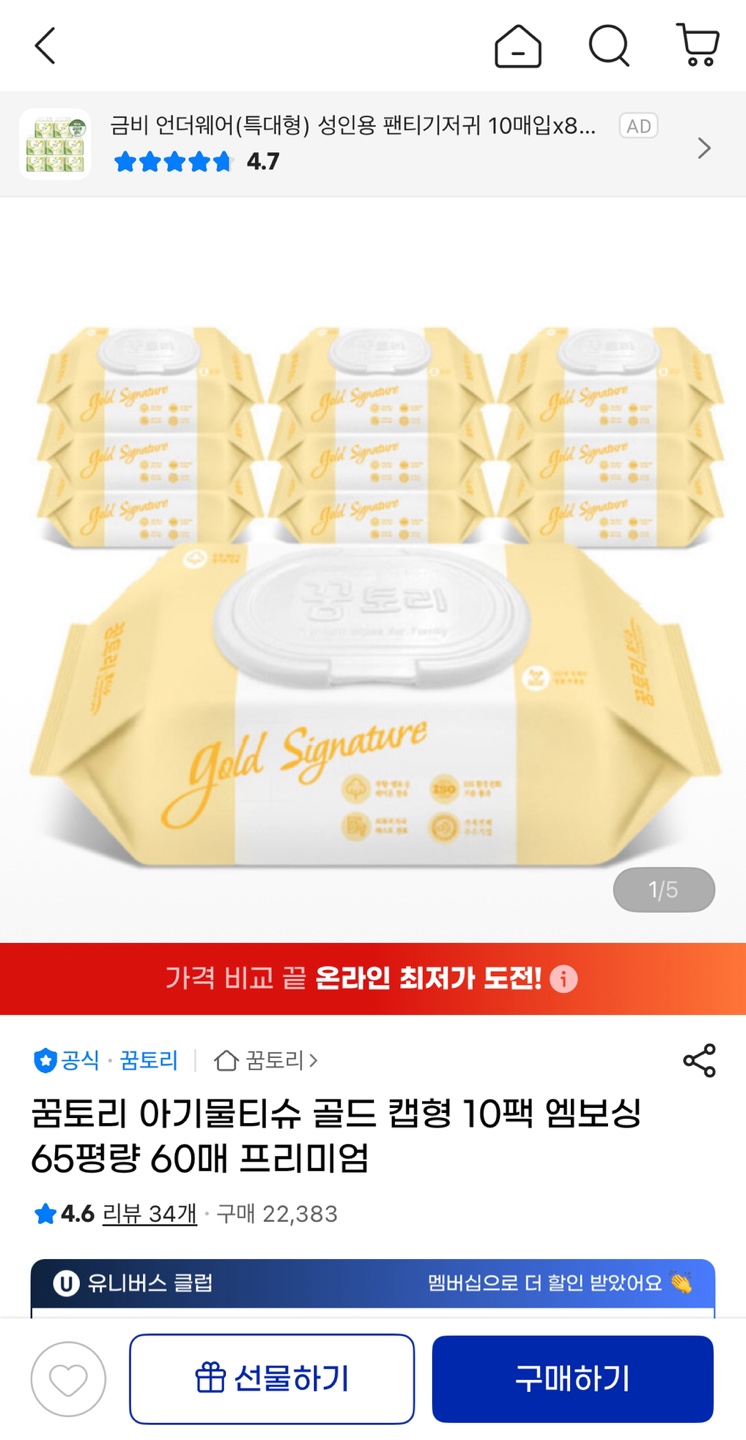Tap the 선물하기 gift button
Image resolution: width=746 pixels, height=1440 pixels.
pyautogui.click(x=272, y=1379)
